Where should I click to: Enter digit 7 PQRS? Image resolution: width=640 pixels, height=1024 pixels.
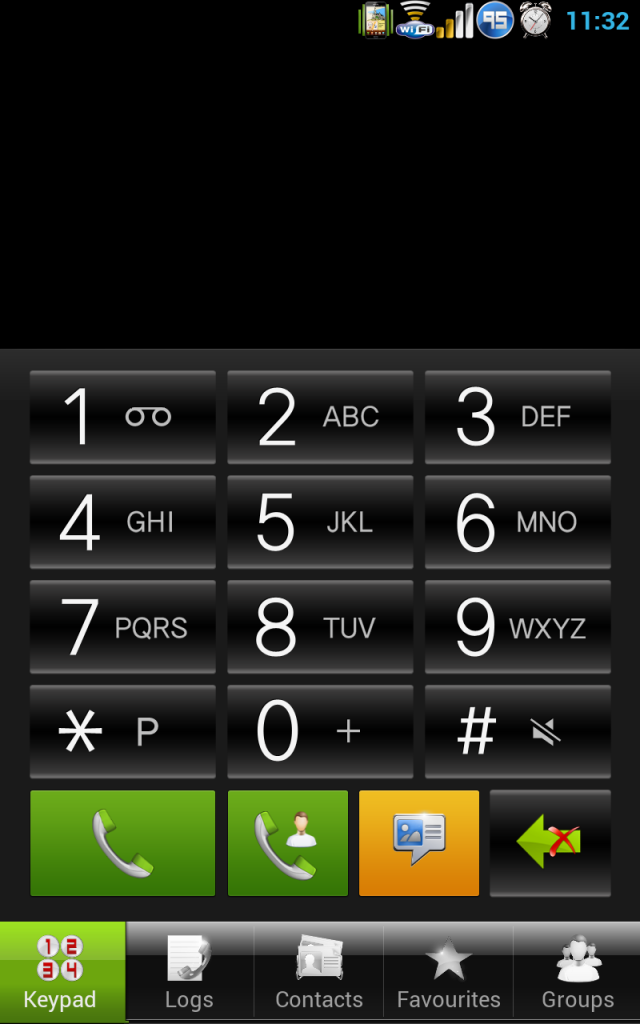[x=122, y=627]
